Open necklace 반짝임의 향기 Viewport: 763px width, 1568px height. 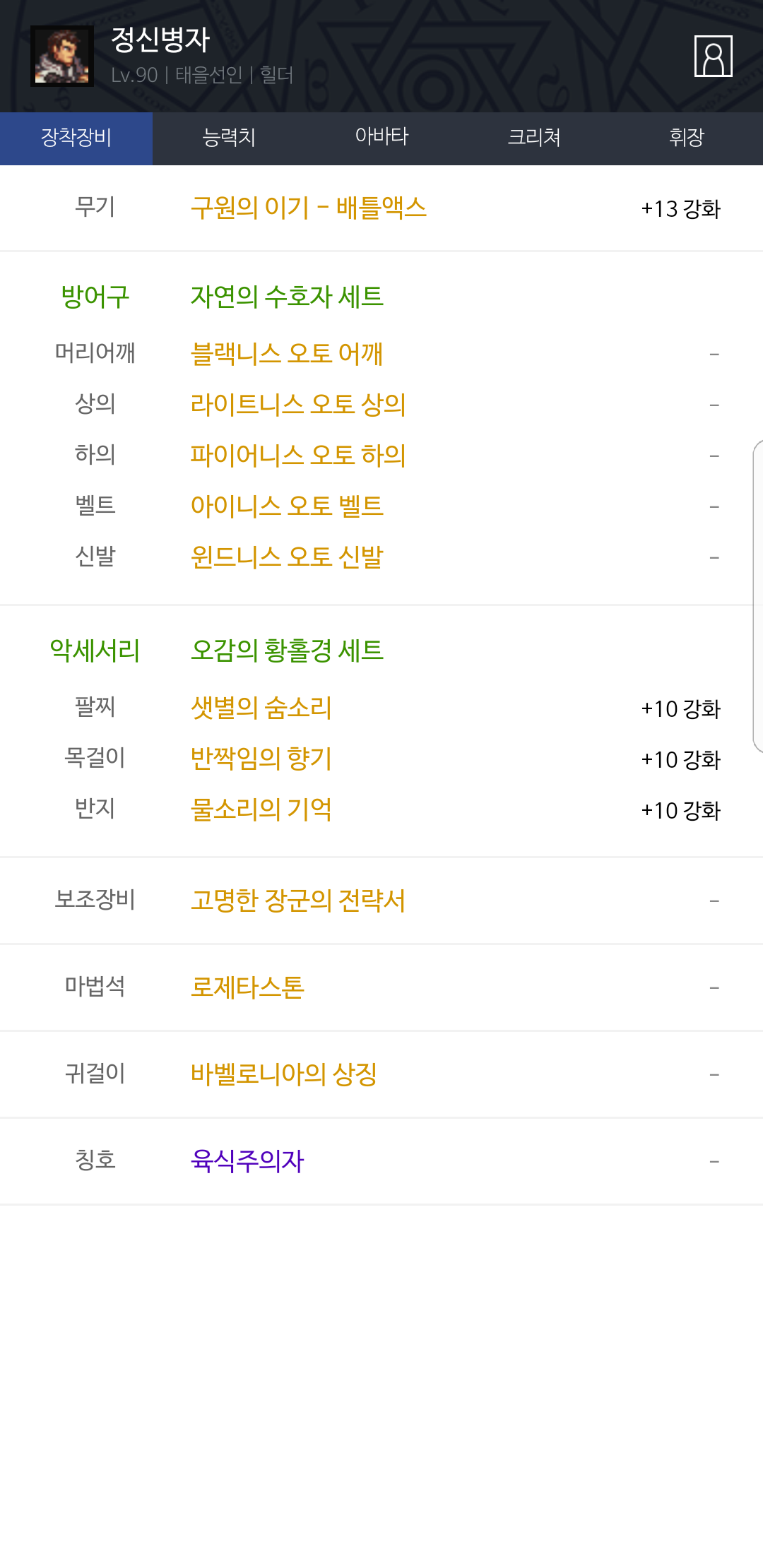pyautogui.click(x=261, y=759)
